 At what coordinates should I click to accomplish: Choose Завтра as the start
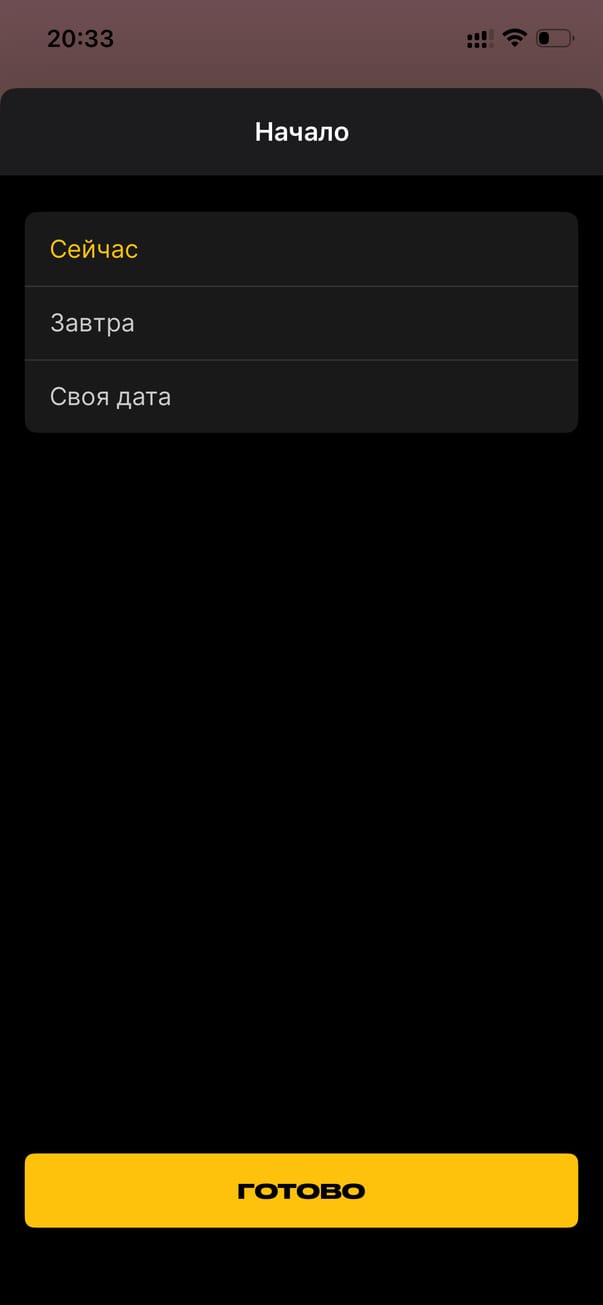300,323
